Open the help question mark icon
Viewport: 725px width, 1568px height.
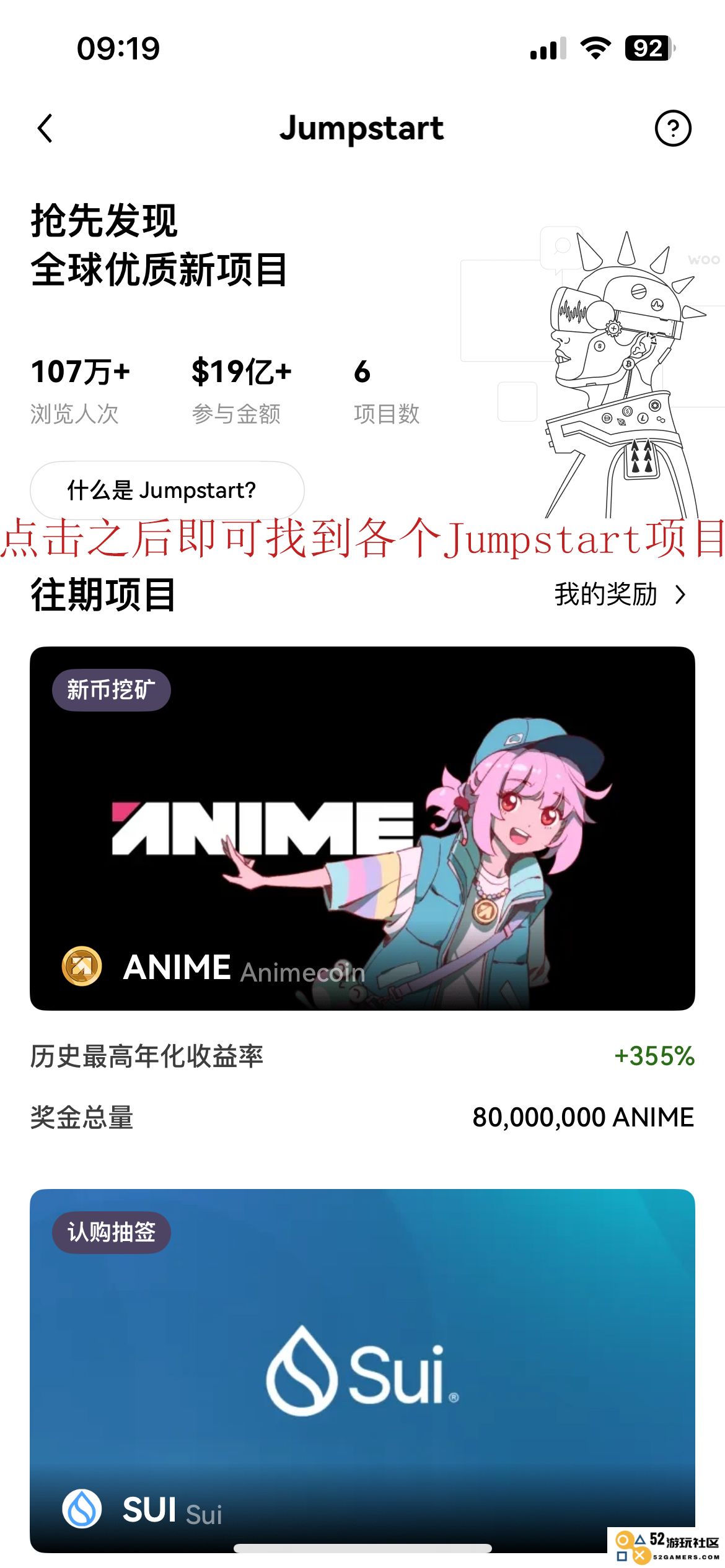click(672, 128)
